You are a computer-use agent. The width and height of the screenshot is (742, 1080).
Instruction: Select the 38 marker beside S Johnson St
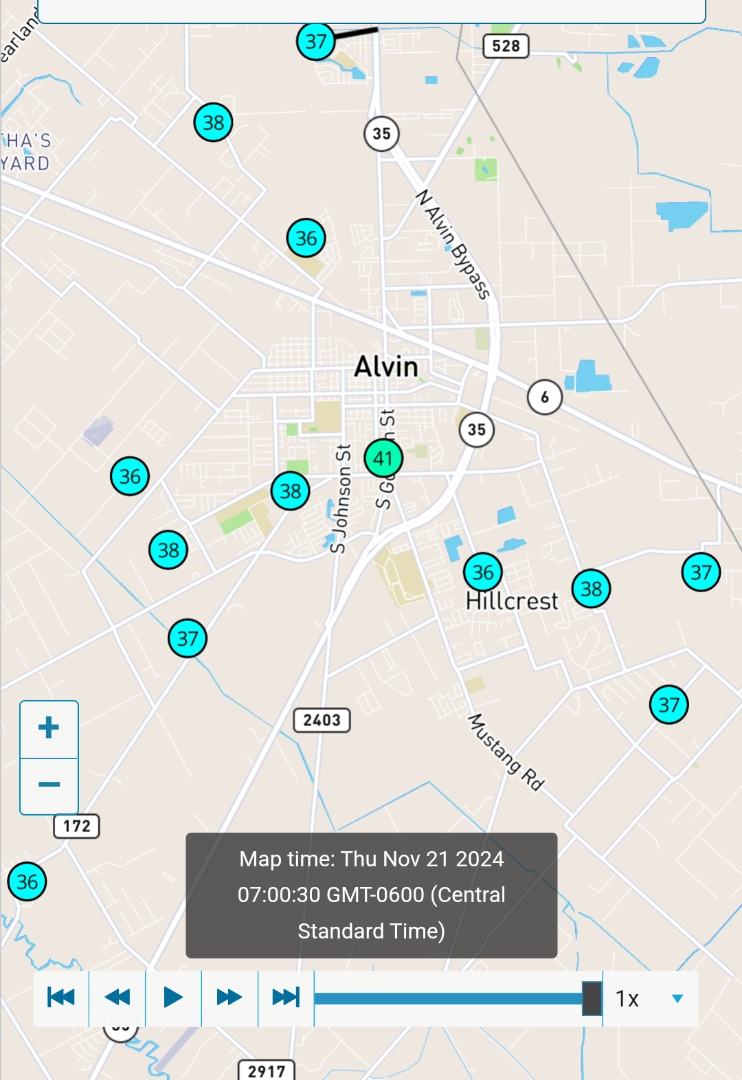[290, 491]
